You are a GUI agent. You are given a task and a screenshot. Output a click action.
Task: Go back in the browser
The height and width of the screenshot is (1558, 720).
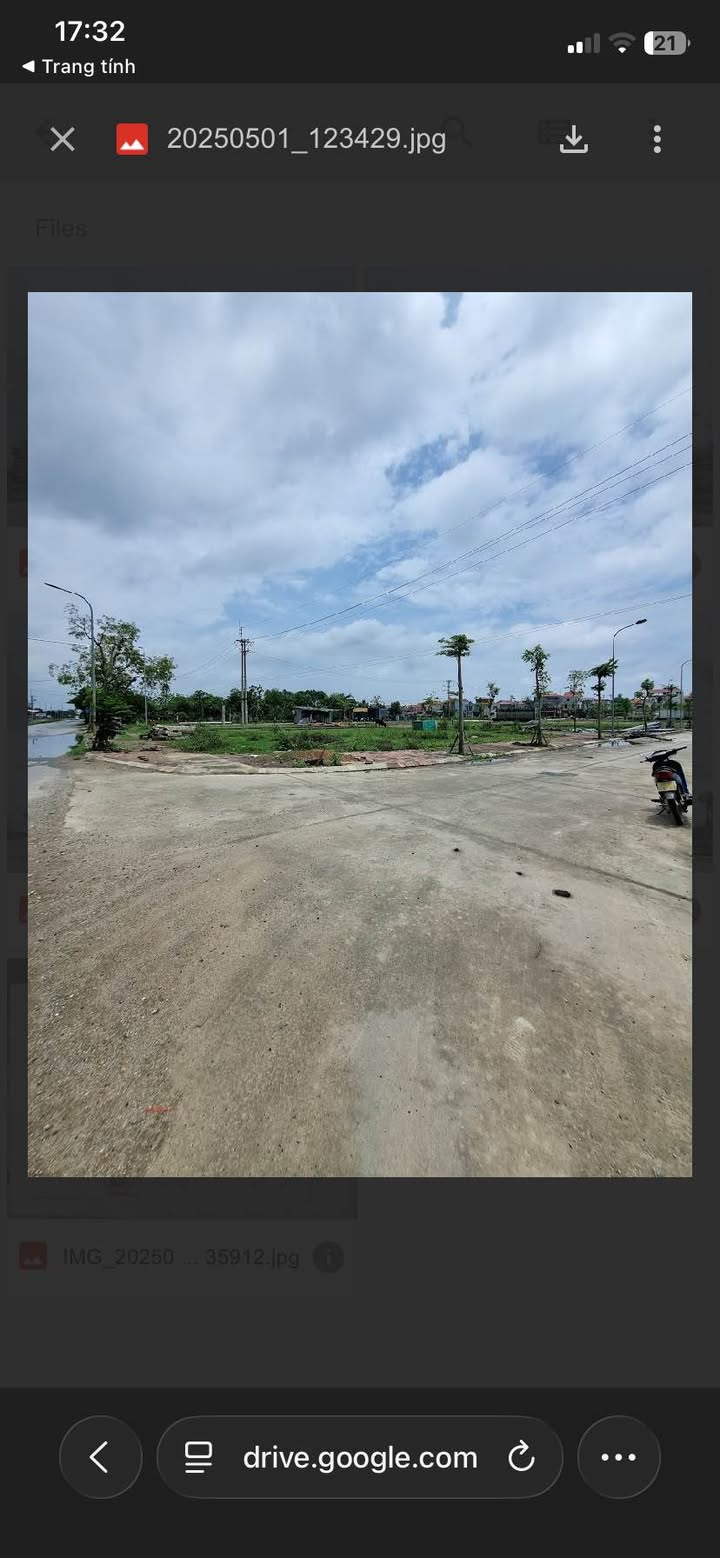click(x=100, y=1457)
